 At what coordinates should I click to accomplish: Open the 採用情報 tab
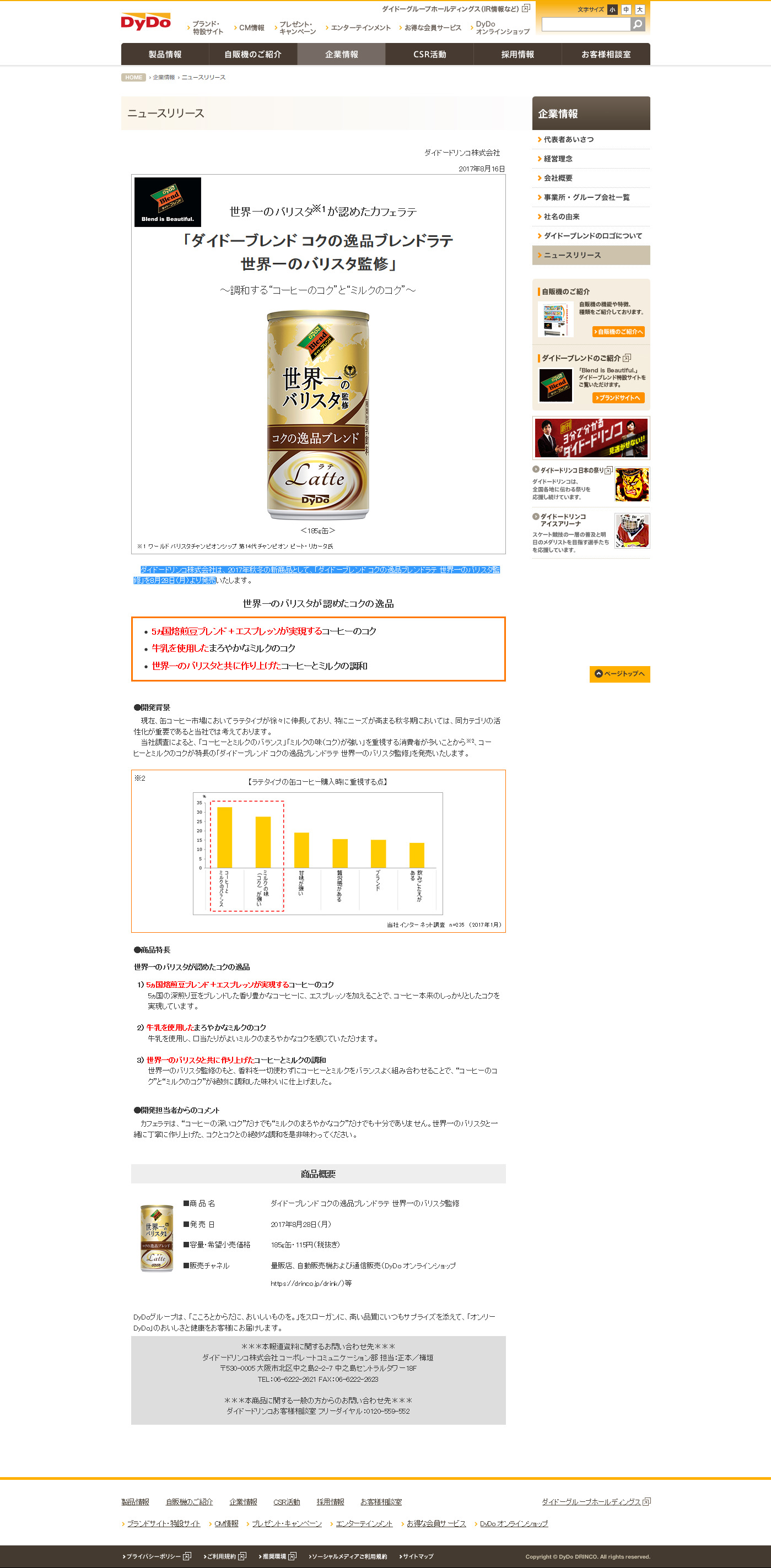(x=517, y=54)
